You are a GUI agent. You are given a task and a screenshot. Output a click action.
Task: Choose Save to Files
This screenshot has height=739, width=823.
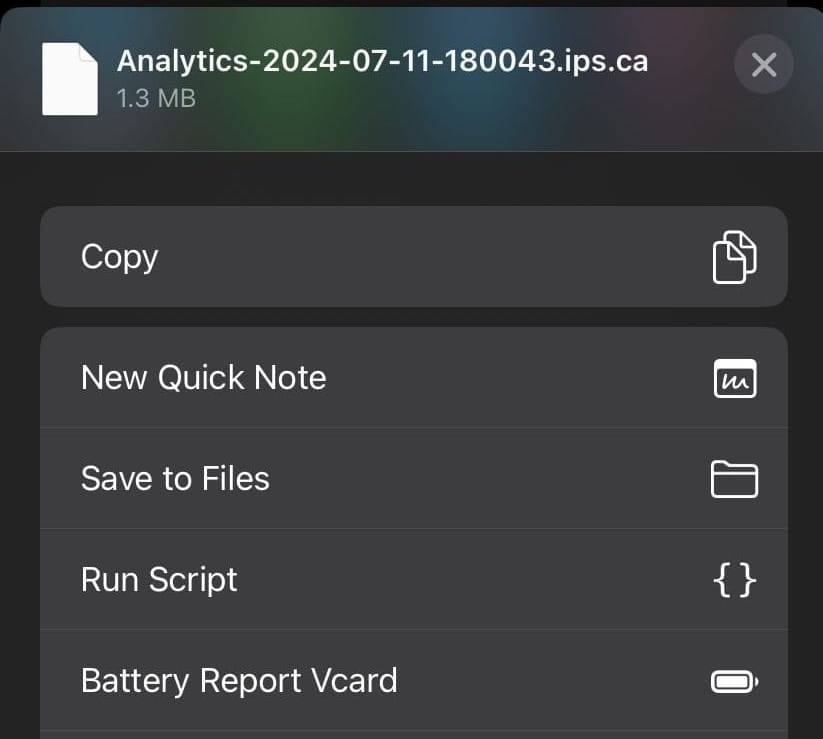[x=414, y=478]
